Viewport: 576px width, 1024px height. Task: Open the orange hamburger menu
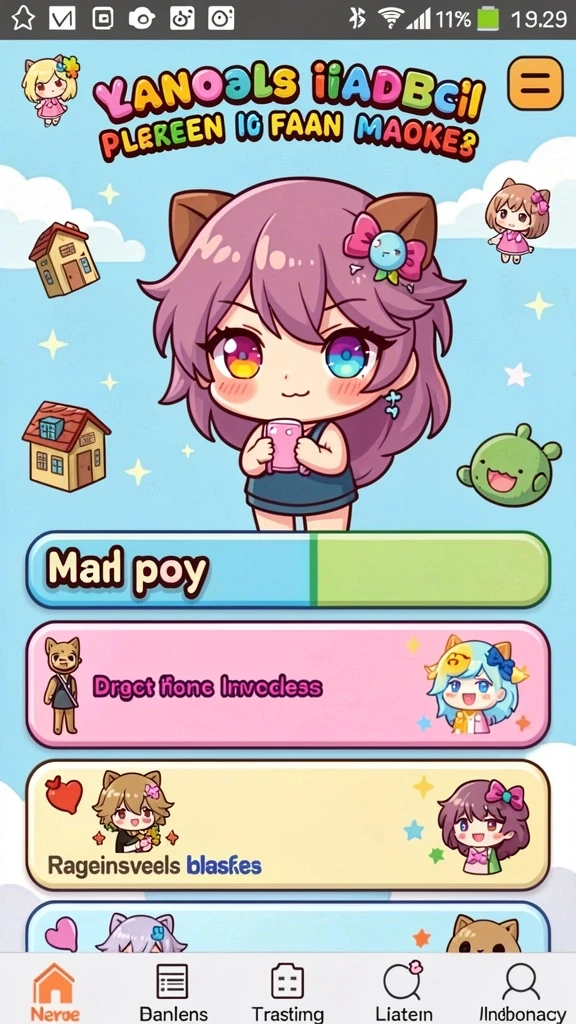click(x=535, y=83)
